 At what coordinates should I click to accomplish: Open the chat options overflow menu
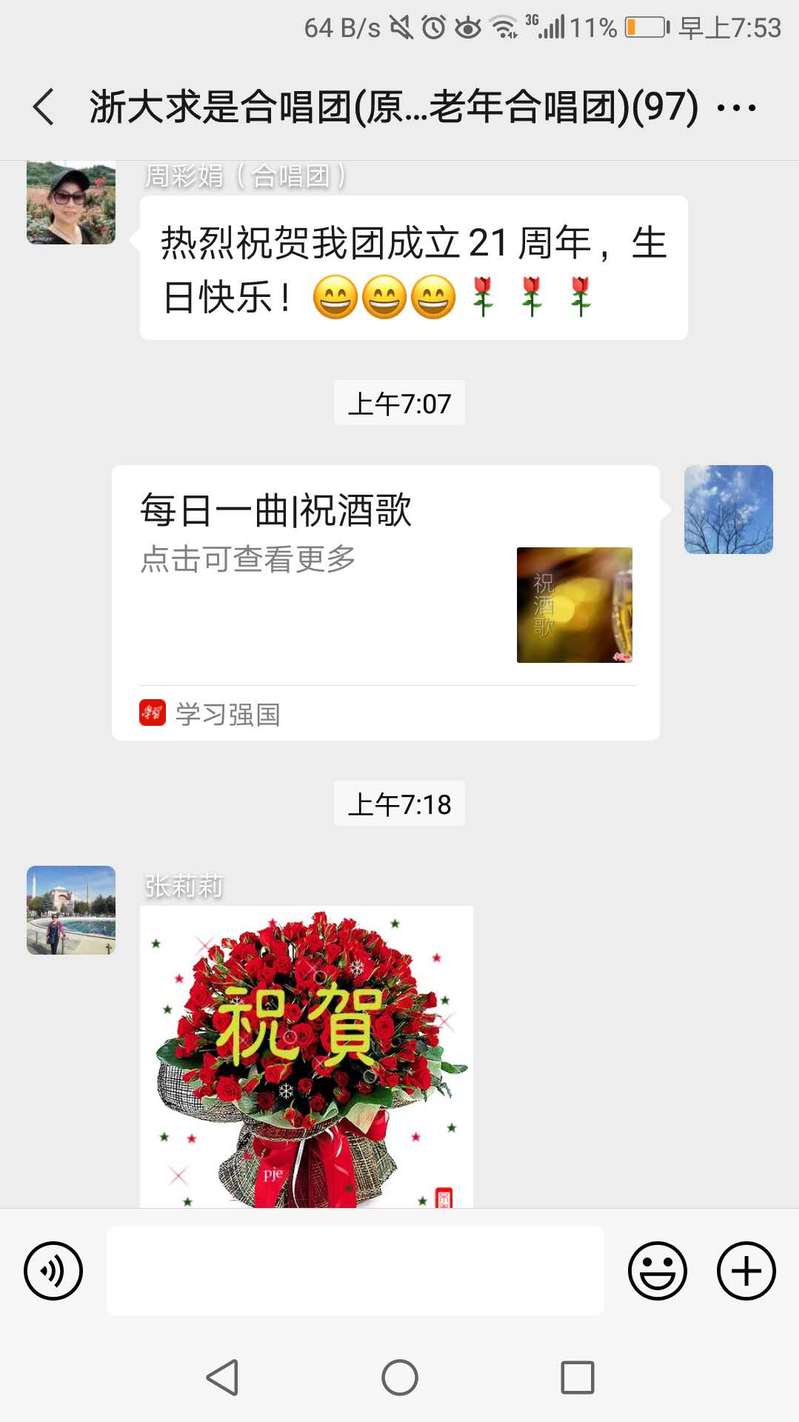coord(737,108)
